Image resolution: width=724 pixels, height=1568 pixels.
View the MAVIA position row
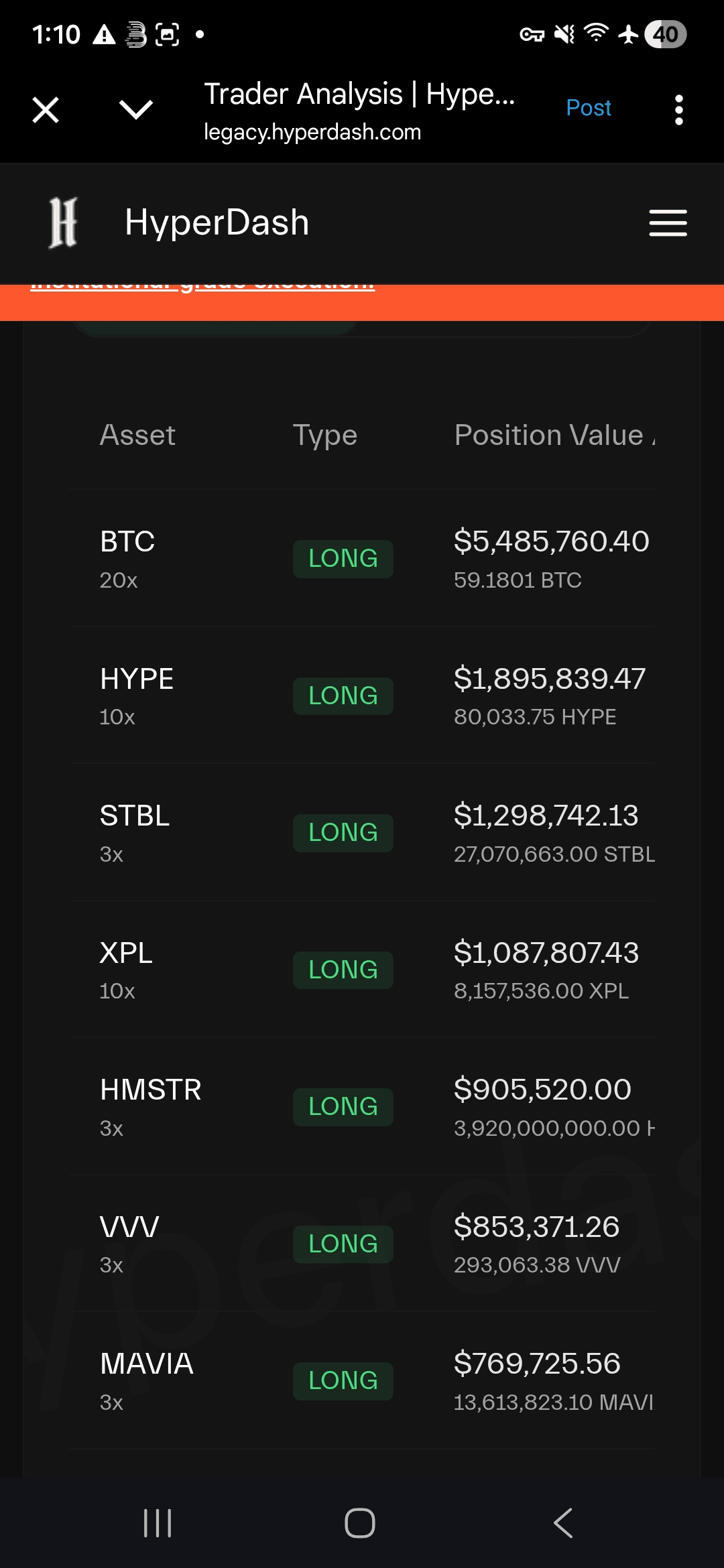point(362,1381)
